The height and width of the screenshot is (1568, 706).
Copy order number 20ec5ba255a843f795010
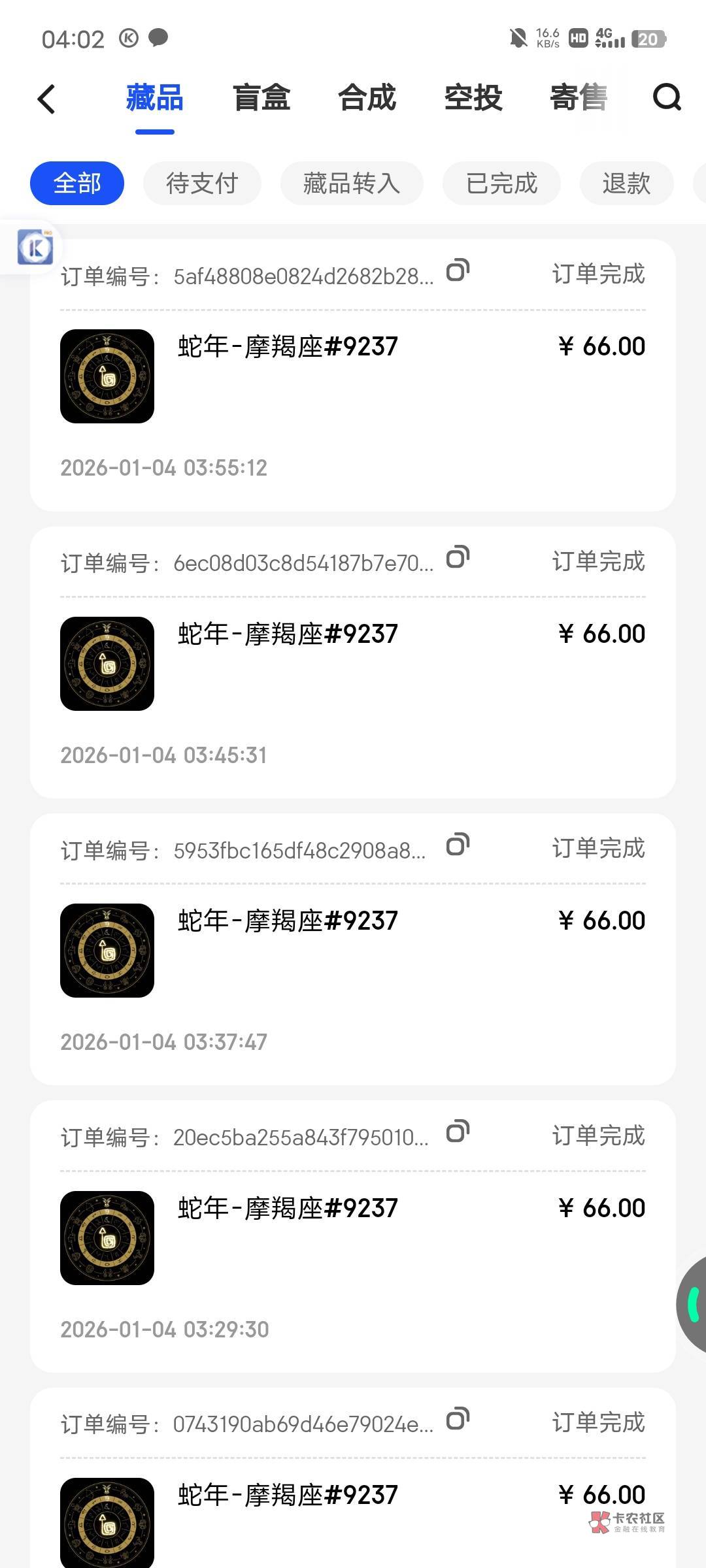[x=458, y=1132]
